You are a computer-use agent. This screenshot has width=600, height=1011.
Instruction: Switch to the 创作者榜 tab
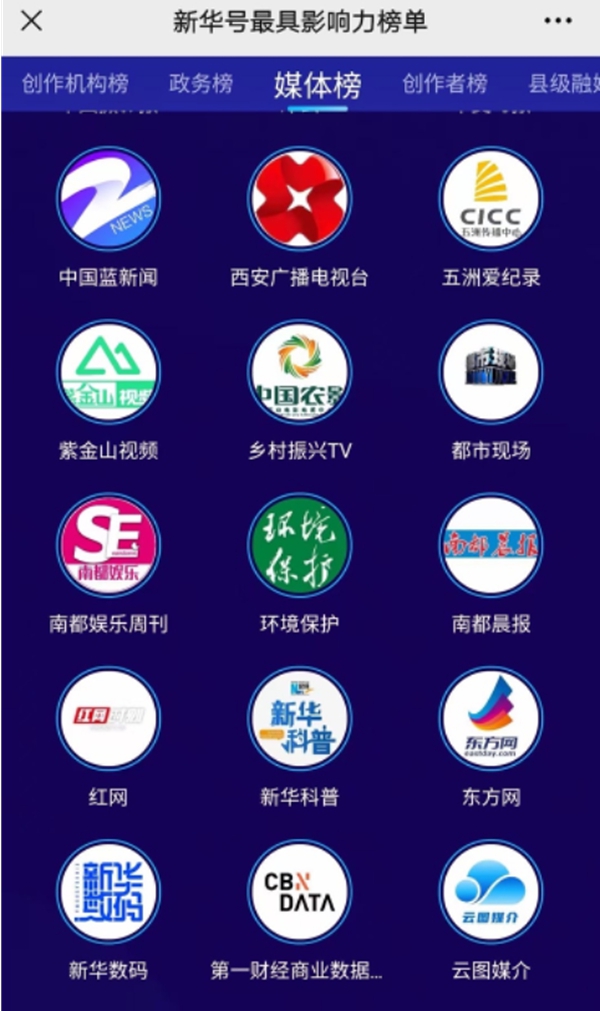coord(445,84)
